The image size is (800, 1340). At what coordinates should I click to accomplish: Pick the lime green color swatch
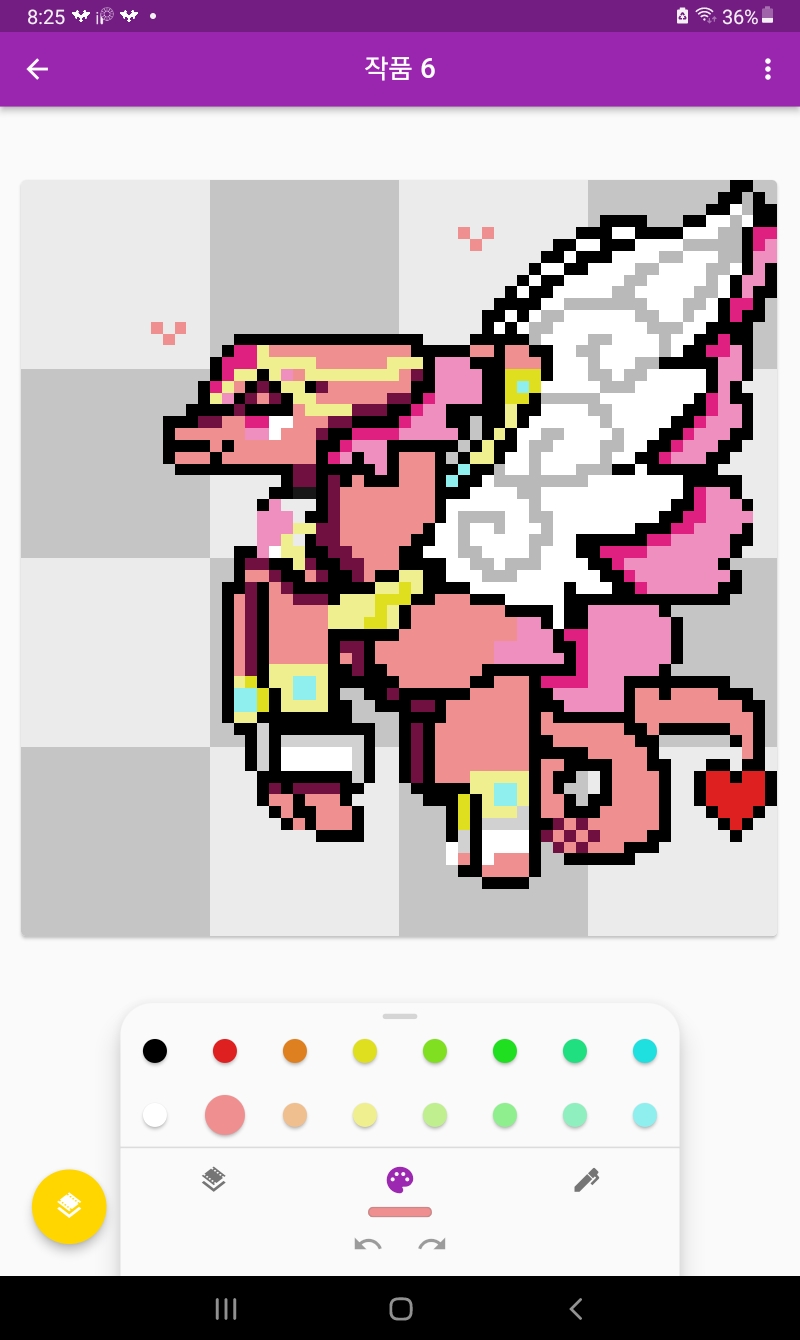tap(435, 1051)
